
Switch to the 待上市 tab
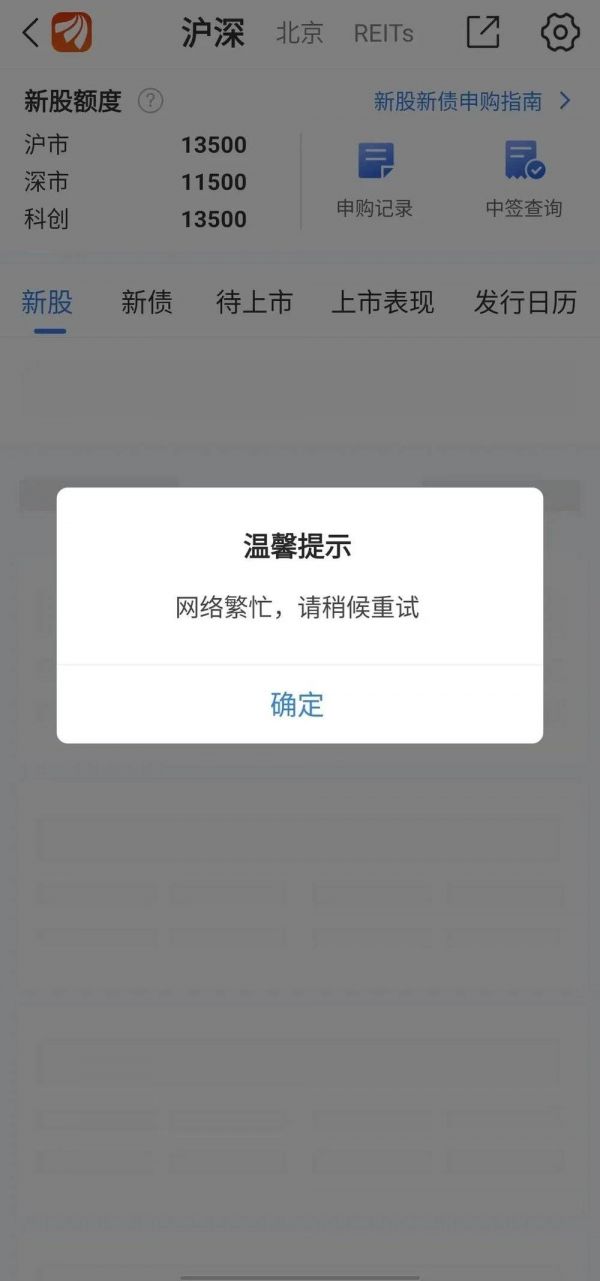254,302
